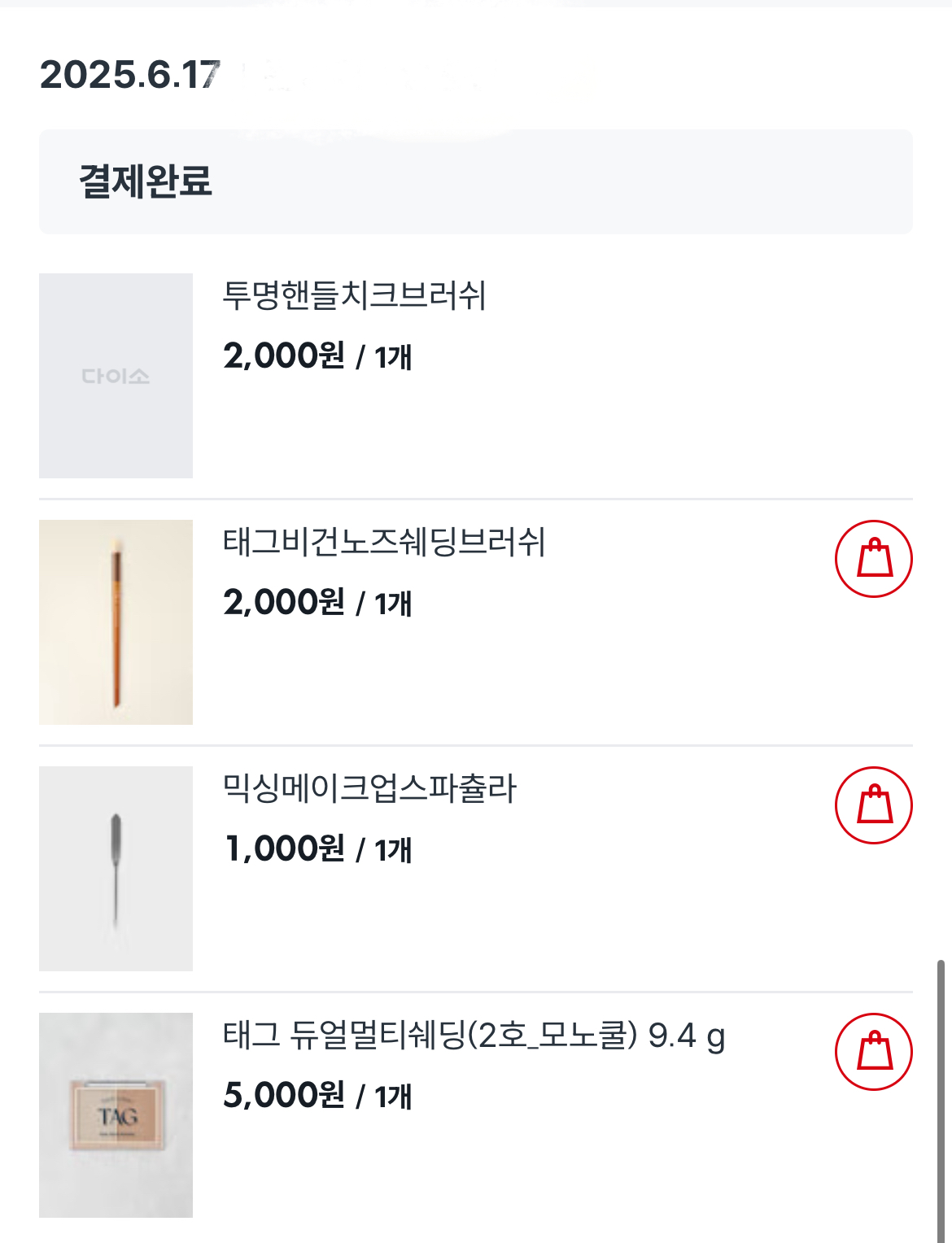This screenshot has height=1243, width=952.
Task: Add 믹싱메이크업스파츌라 to the cart
Action: (x=874, y=805)
